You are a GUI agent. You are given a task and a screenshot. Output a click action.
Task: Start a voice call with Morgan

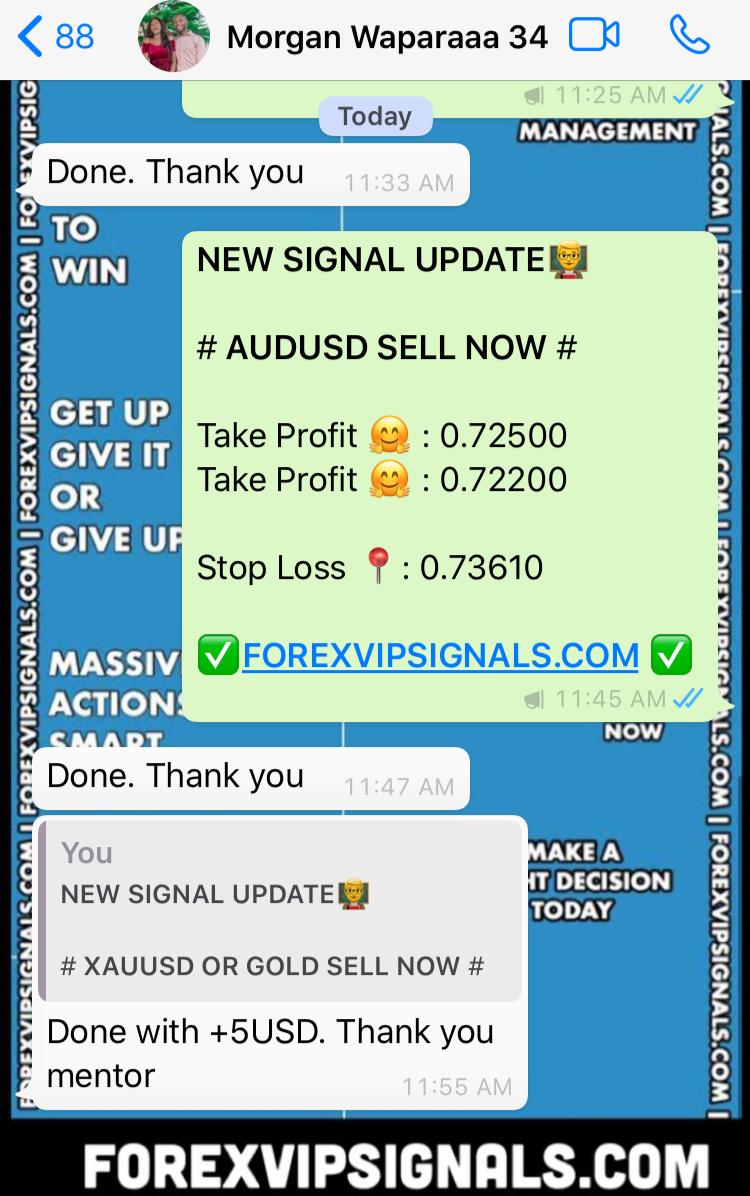coord(689,37)
